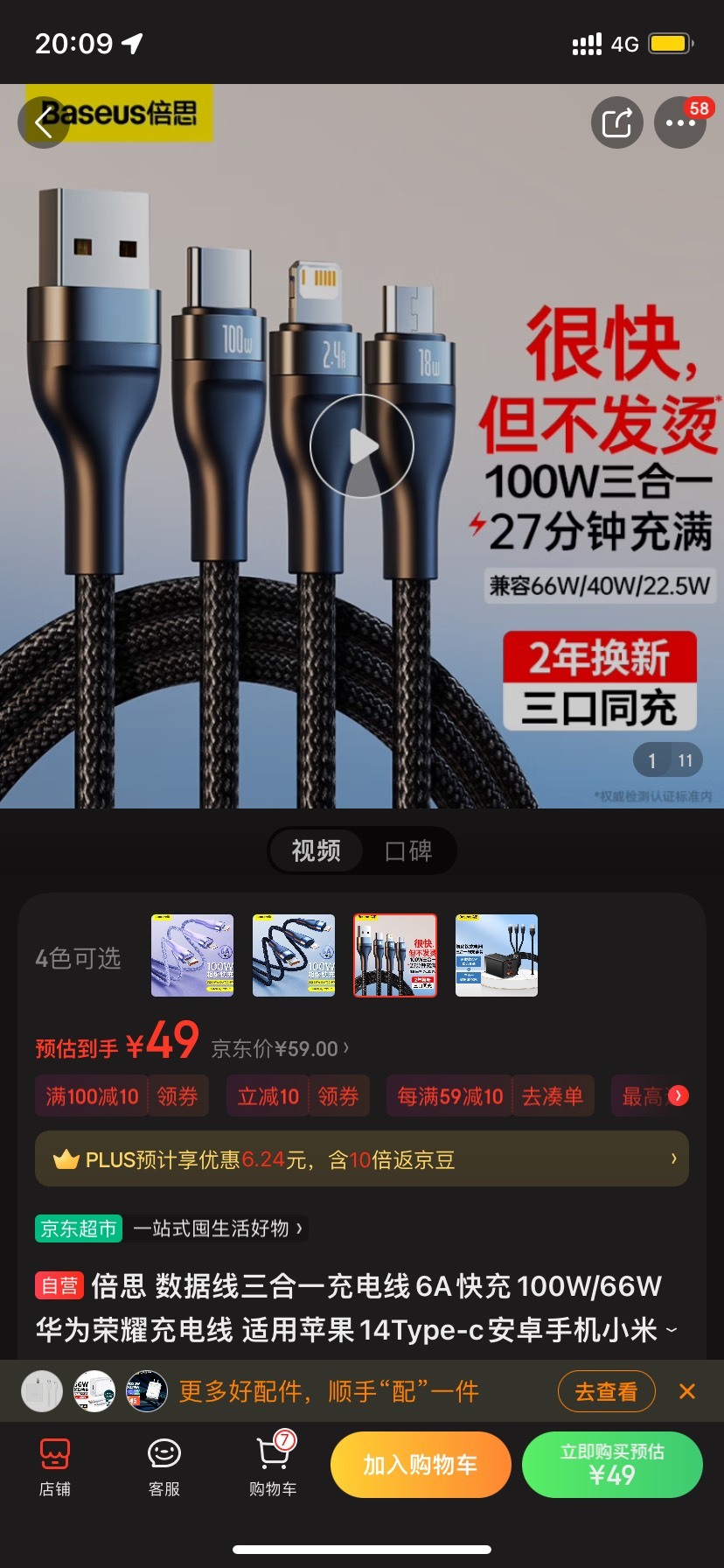Open the three-dot more menu
The width and height of the screenshot is (724, 1568).
[680, 122]
